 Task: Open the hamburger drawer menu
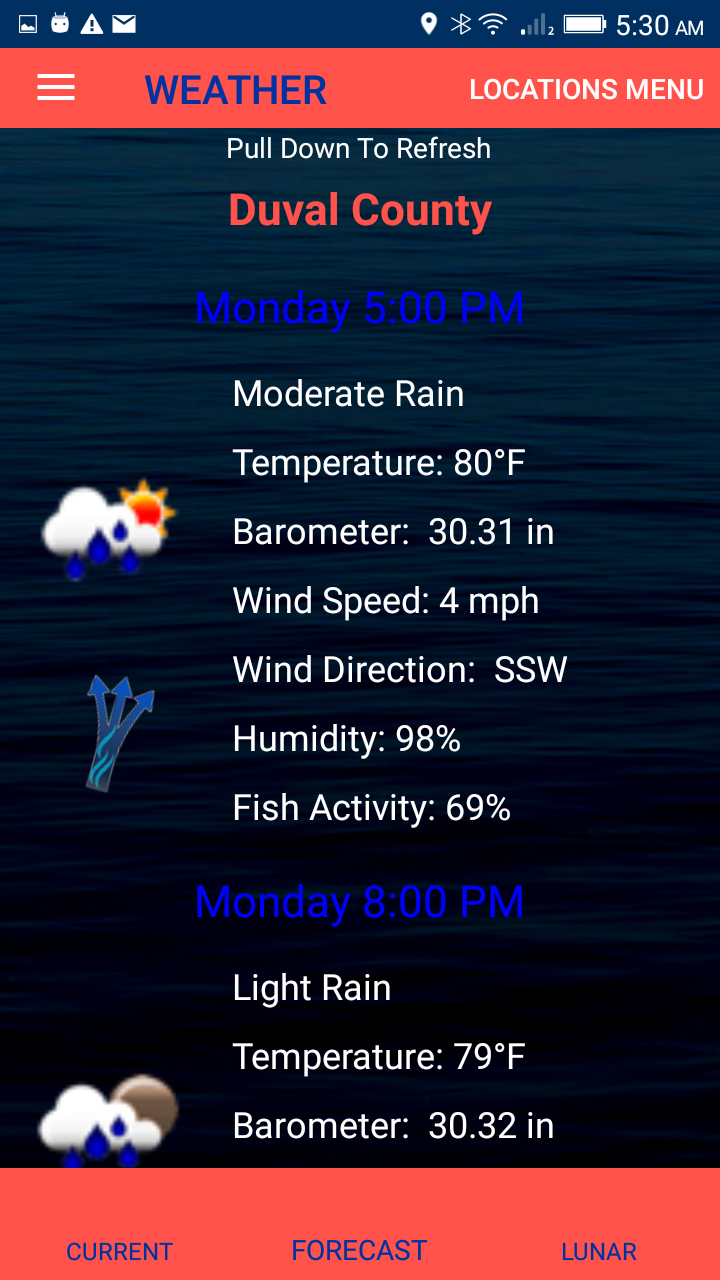pyautogui.click(x=56, y=88)
